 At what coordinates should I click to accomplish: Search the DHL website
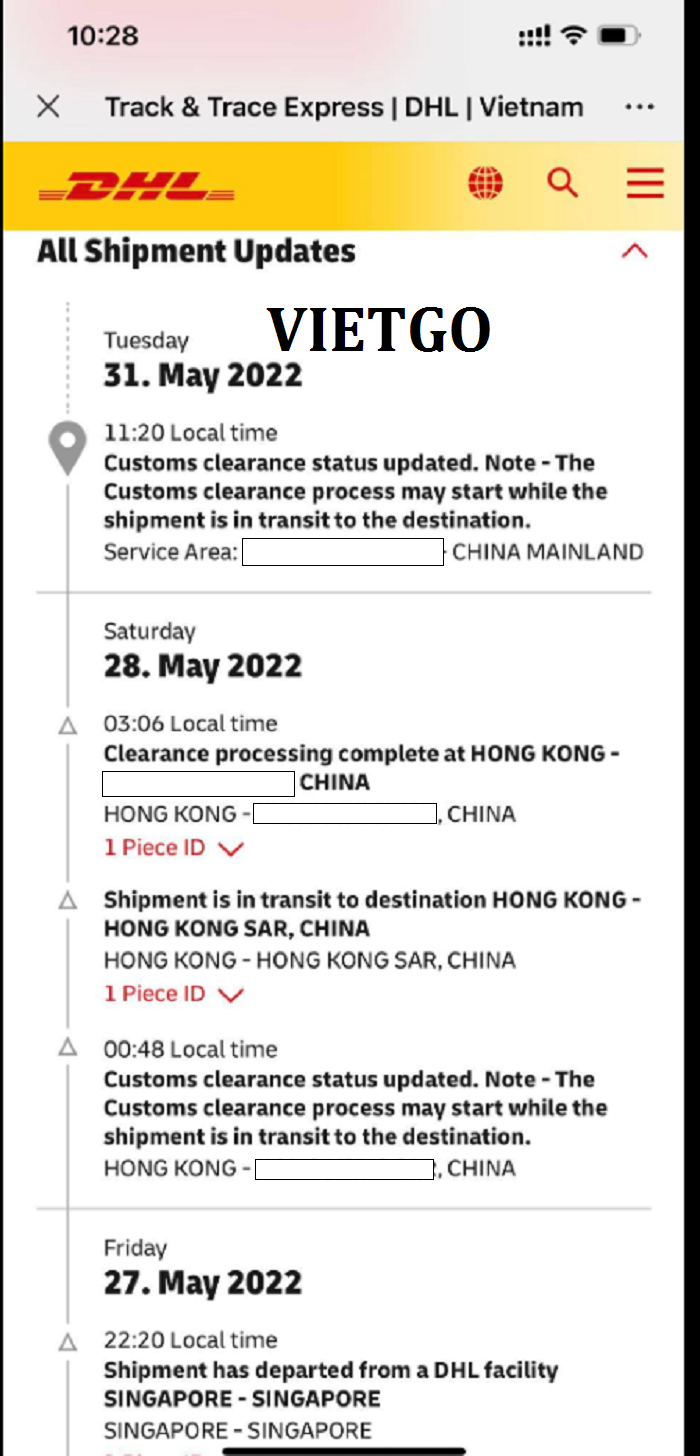pyautogui.click(x=563, y=183)
